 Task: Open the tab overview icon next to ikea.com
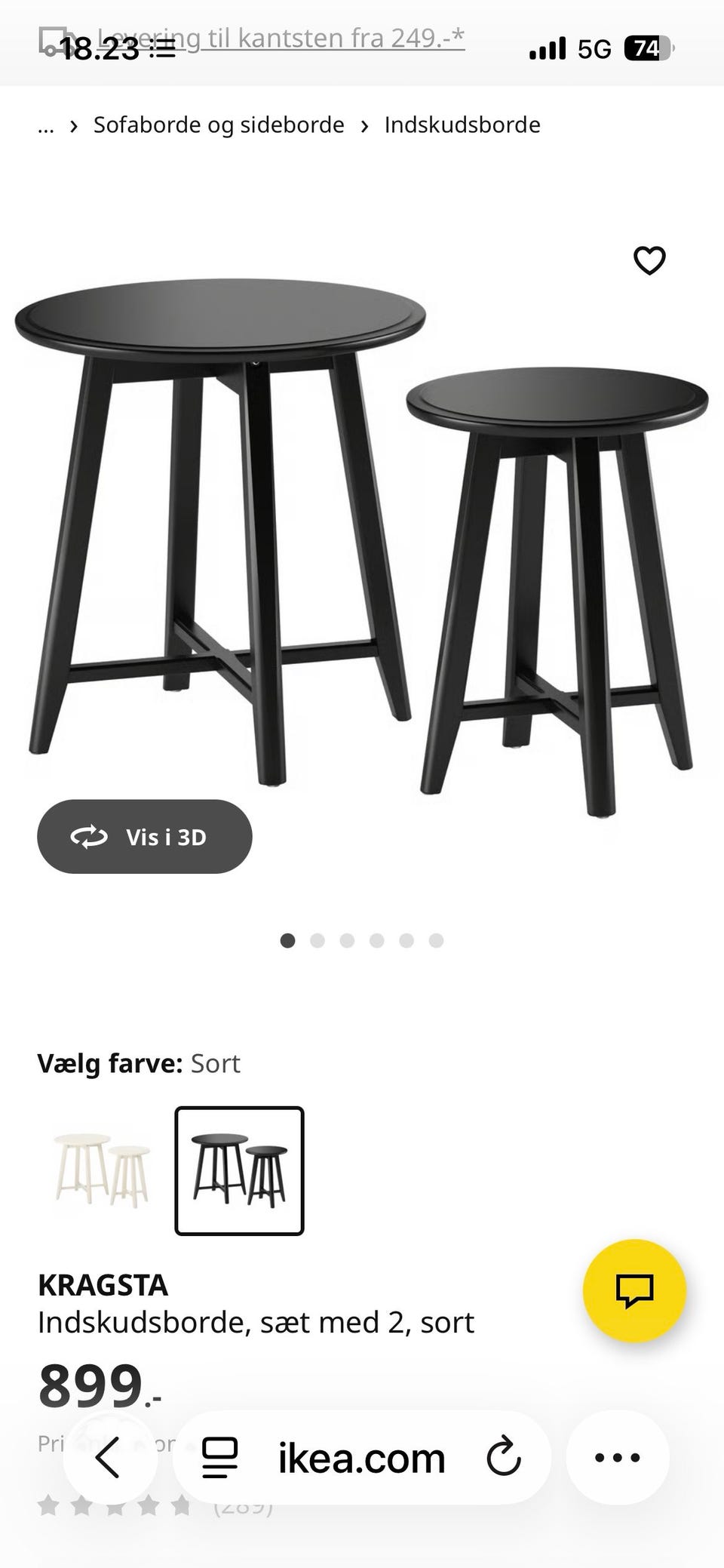(219, 1457)
